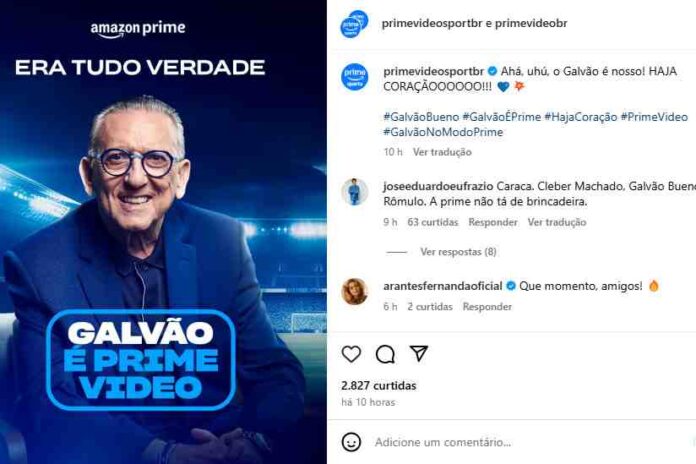Image resolution: width=696 pixels, height=464 pixels.
Task: Expand 'Ver respostas (8)'
Action: click(x=458, y=252)
